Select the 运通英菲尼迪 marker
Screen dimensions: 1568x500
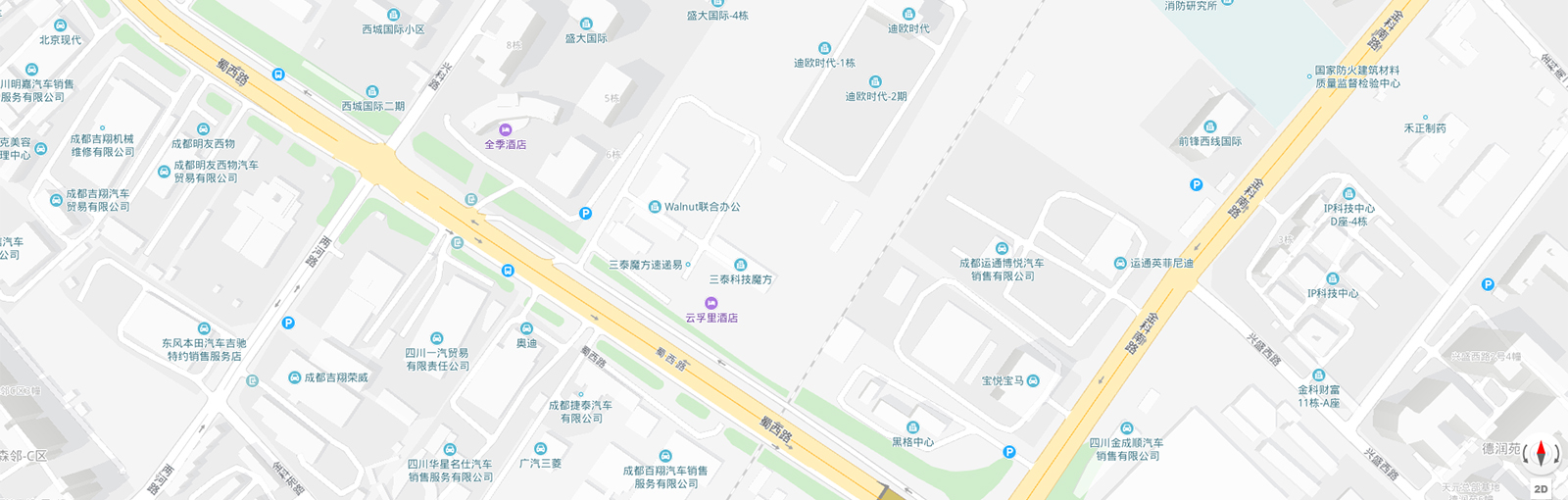pyautogui.click(x=1120, y=263)
